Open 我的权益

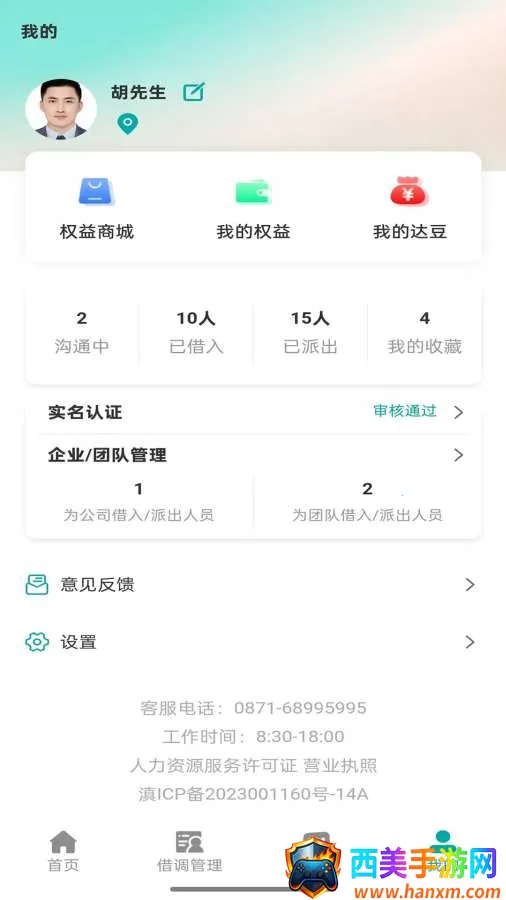pyautogui.click(x=253, y=210)
